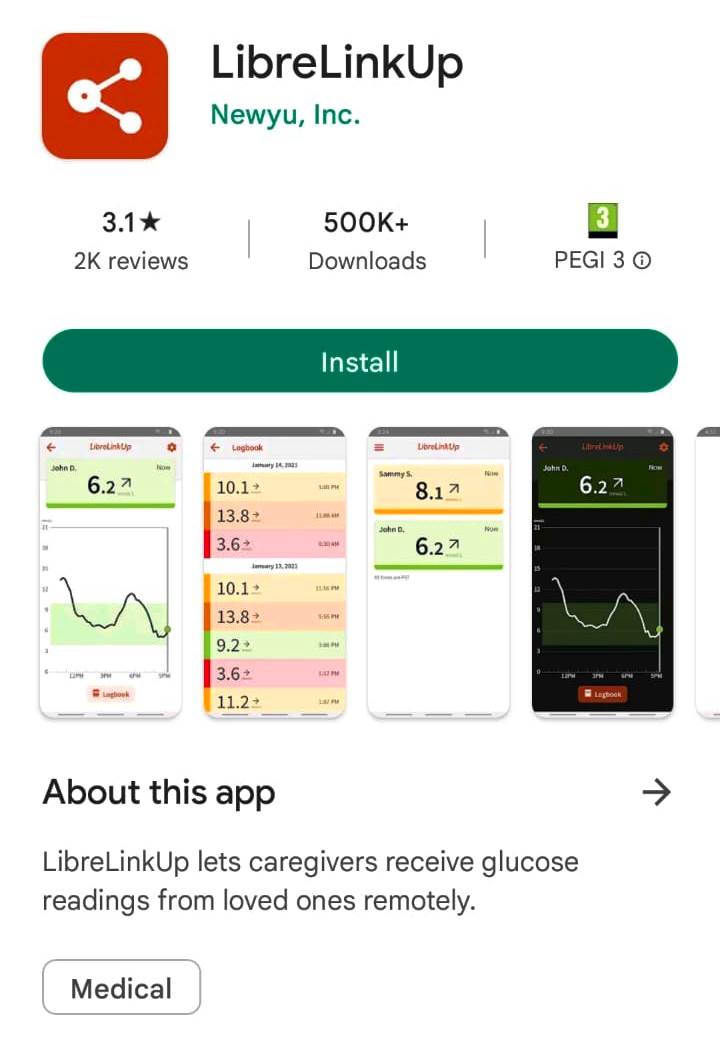Open the Logbook screenshot preview
Viewport: 720px width, 1064px height.
(x=275, y=572)
